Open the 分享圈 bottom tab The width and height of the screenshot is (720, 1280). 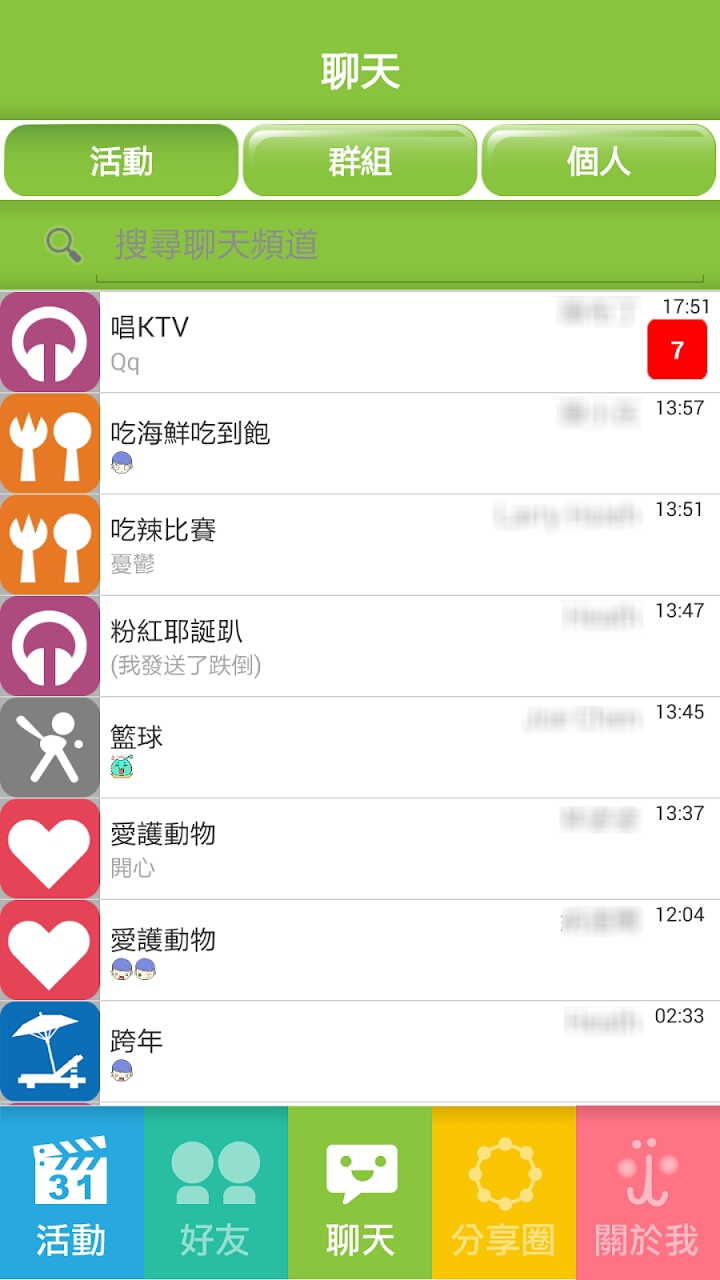click(x=504, y=1192)
